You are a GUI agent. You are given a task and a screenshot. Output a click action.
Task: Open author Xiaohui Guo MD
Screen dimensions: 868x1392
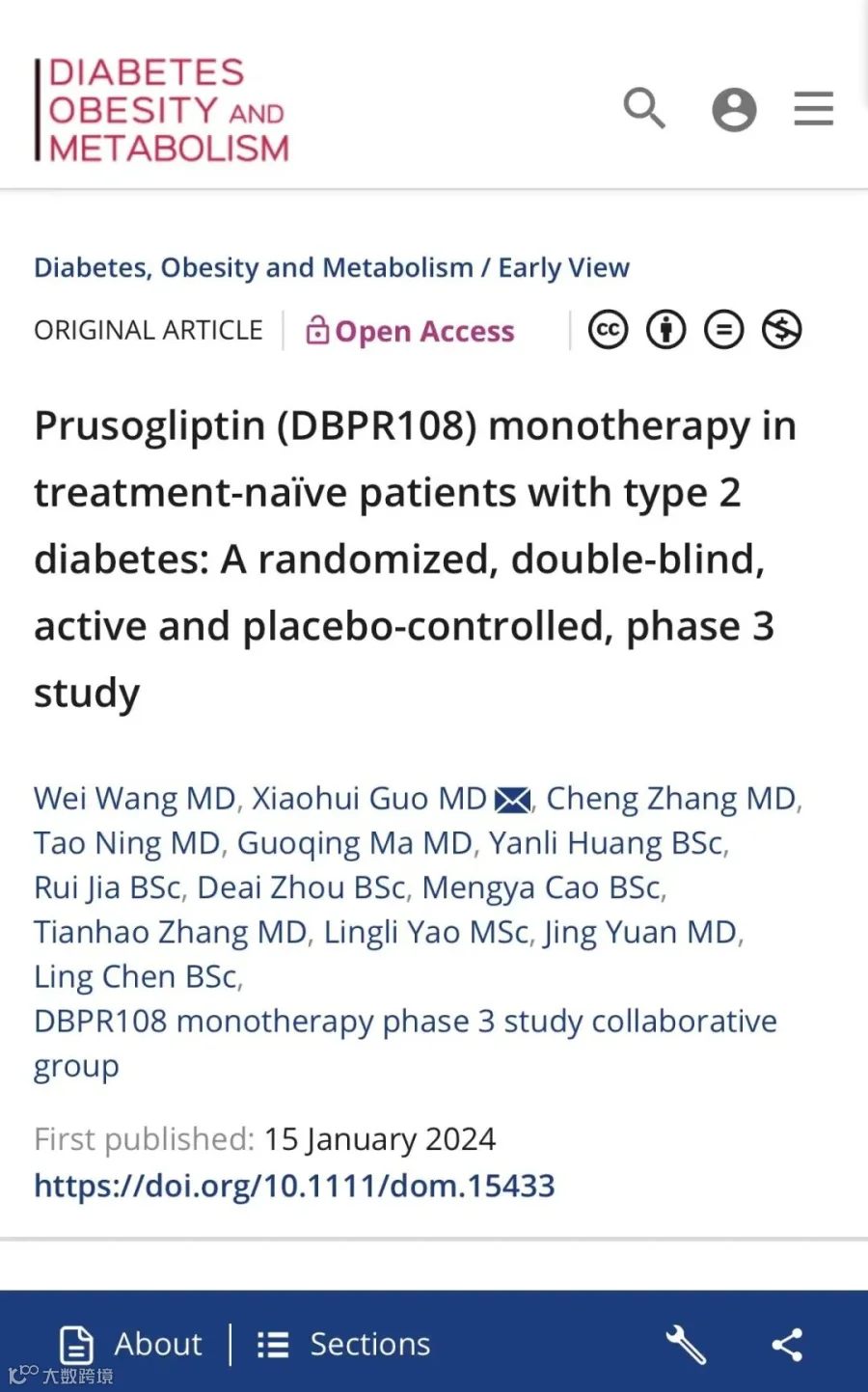tap(369, 799)
